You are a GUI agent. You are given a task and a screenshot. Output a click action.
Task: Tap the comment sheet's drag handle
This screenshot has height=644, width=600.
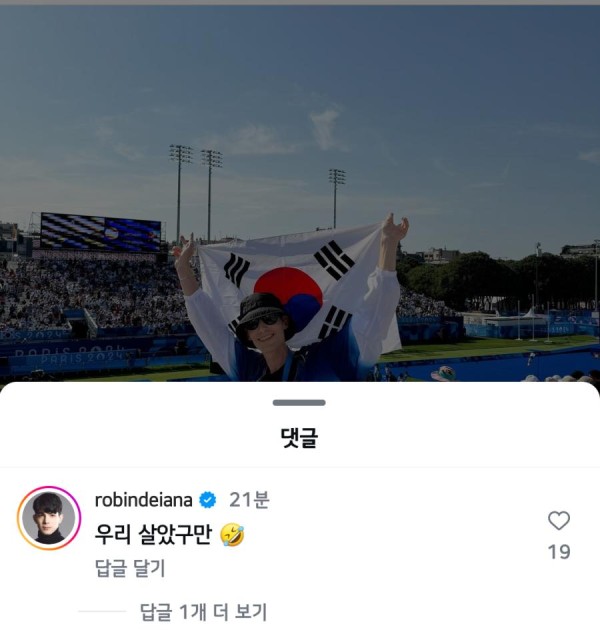(x=299, y=402)
